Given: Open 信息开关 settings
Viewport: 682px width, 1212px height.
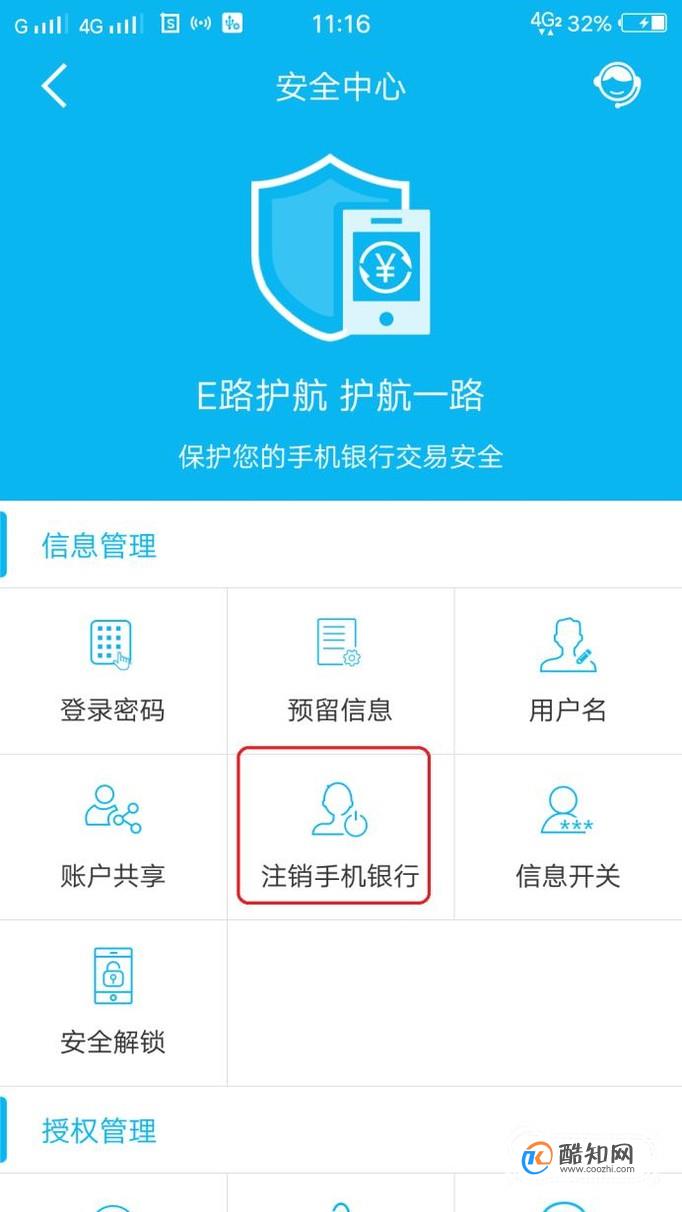Looking at the screenshot, I should (567, 836).
